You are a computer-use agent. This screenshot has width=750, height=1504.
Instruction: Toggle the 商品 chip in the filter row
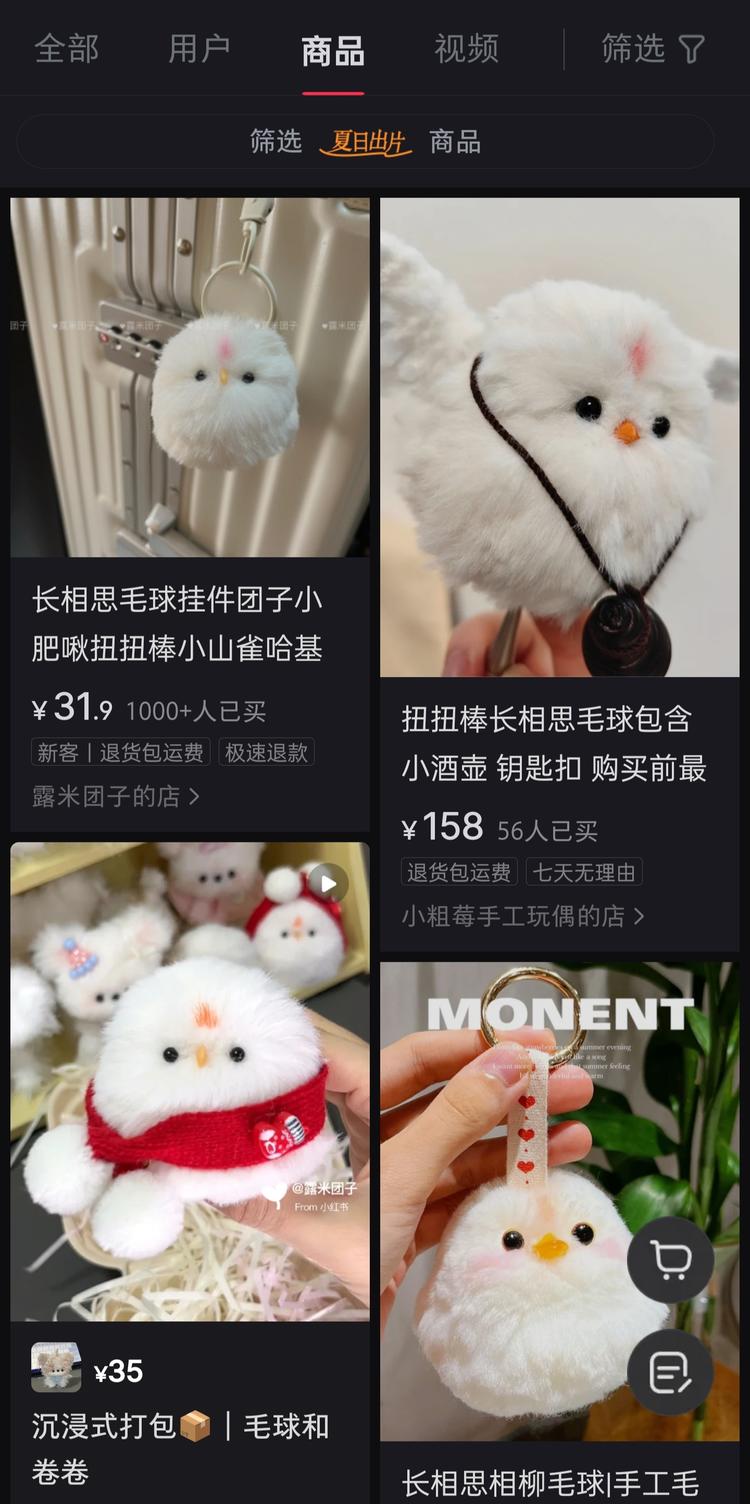(455, 141)
